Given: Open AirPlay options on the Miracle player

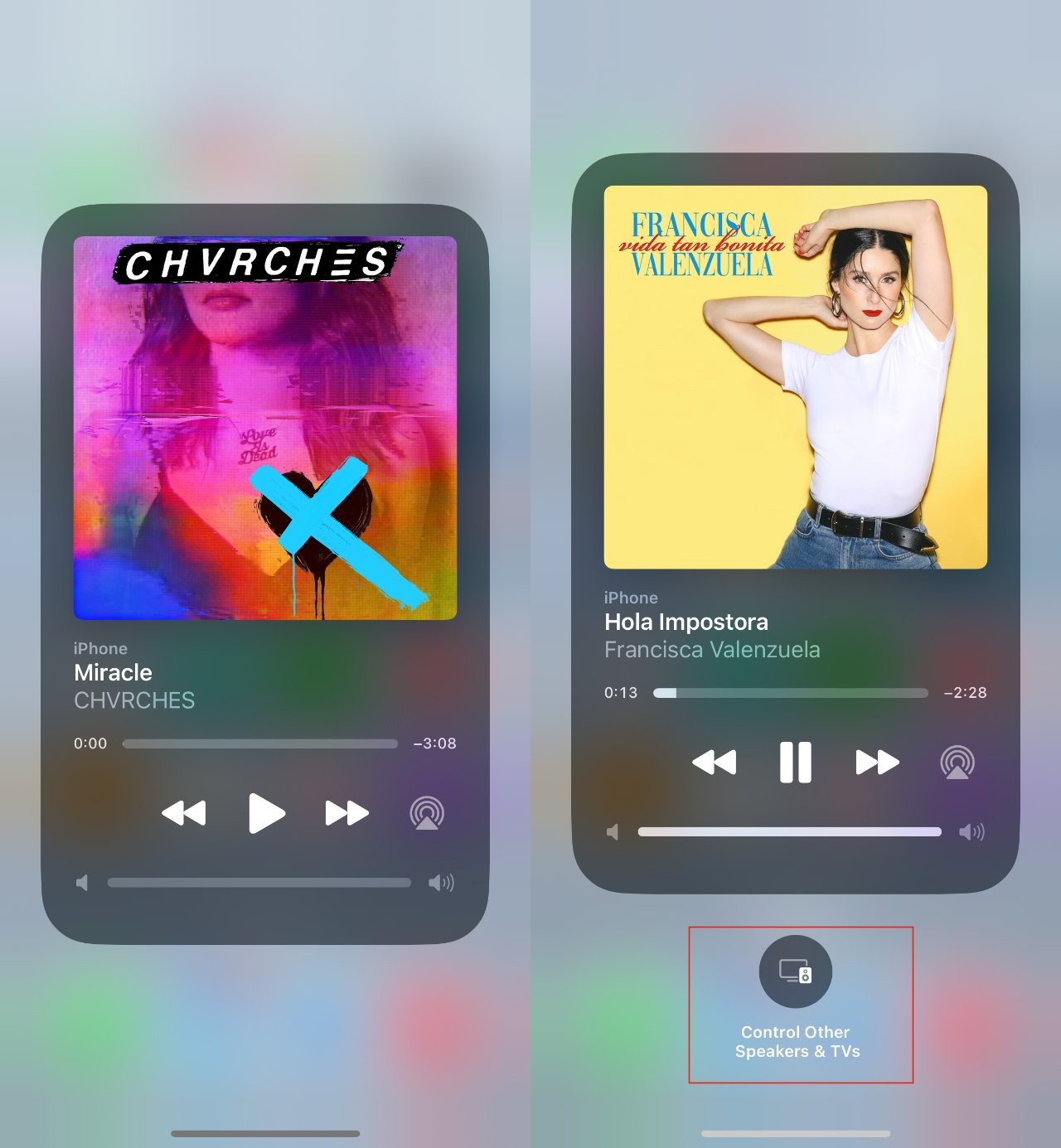Looking at the screenshot, I should (427, 813).
